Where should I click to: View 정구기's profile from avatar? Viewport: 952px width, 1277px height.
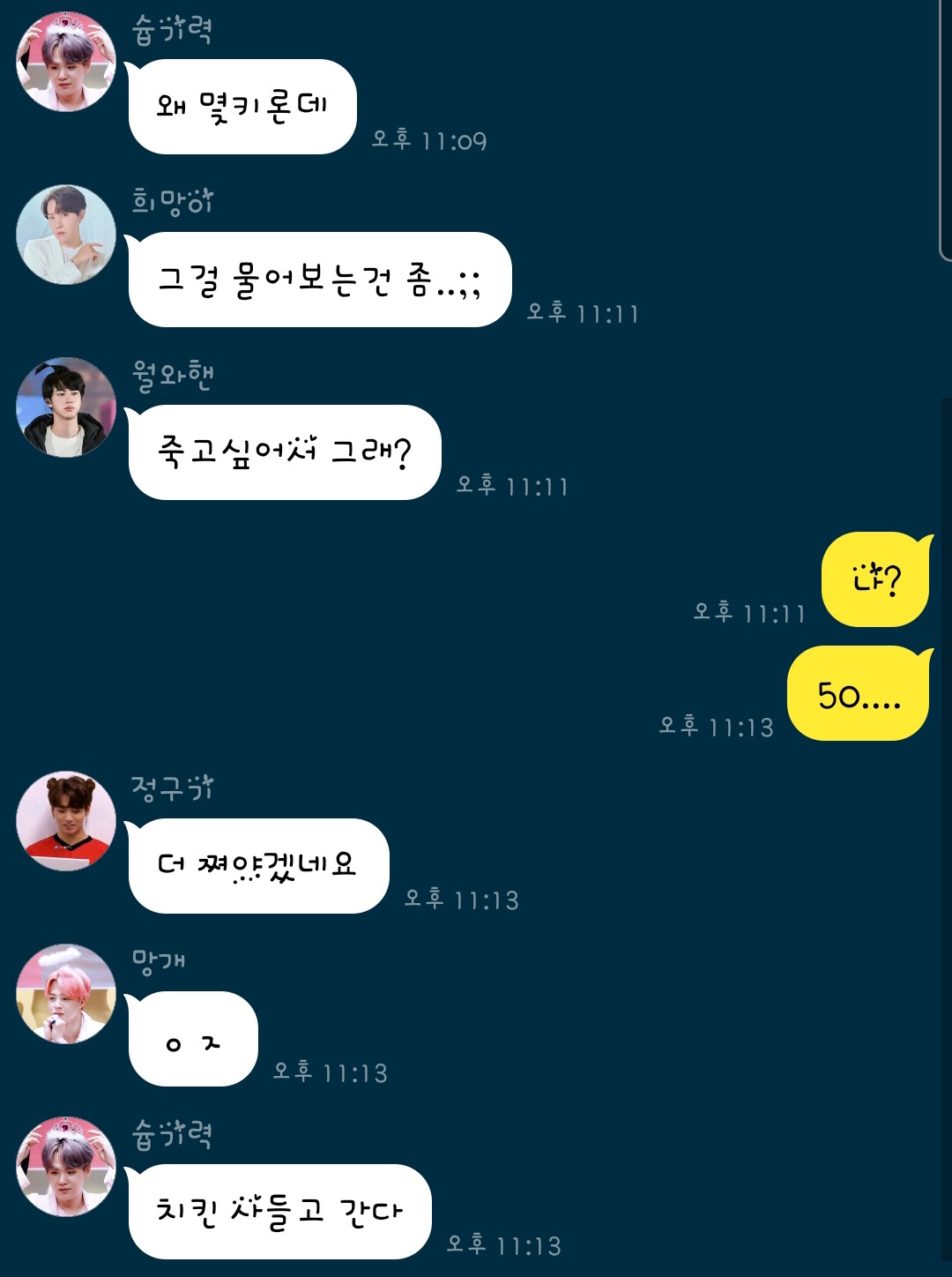pyautogui.click(x=66, y=821)
